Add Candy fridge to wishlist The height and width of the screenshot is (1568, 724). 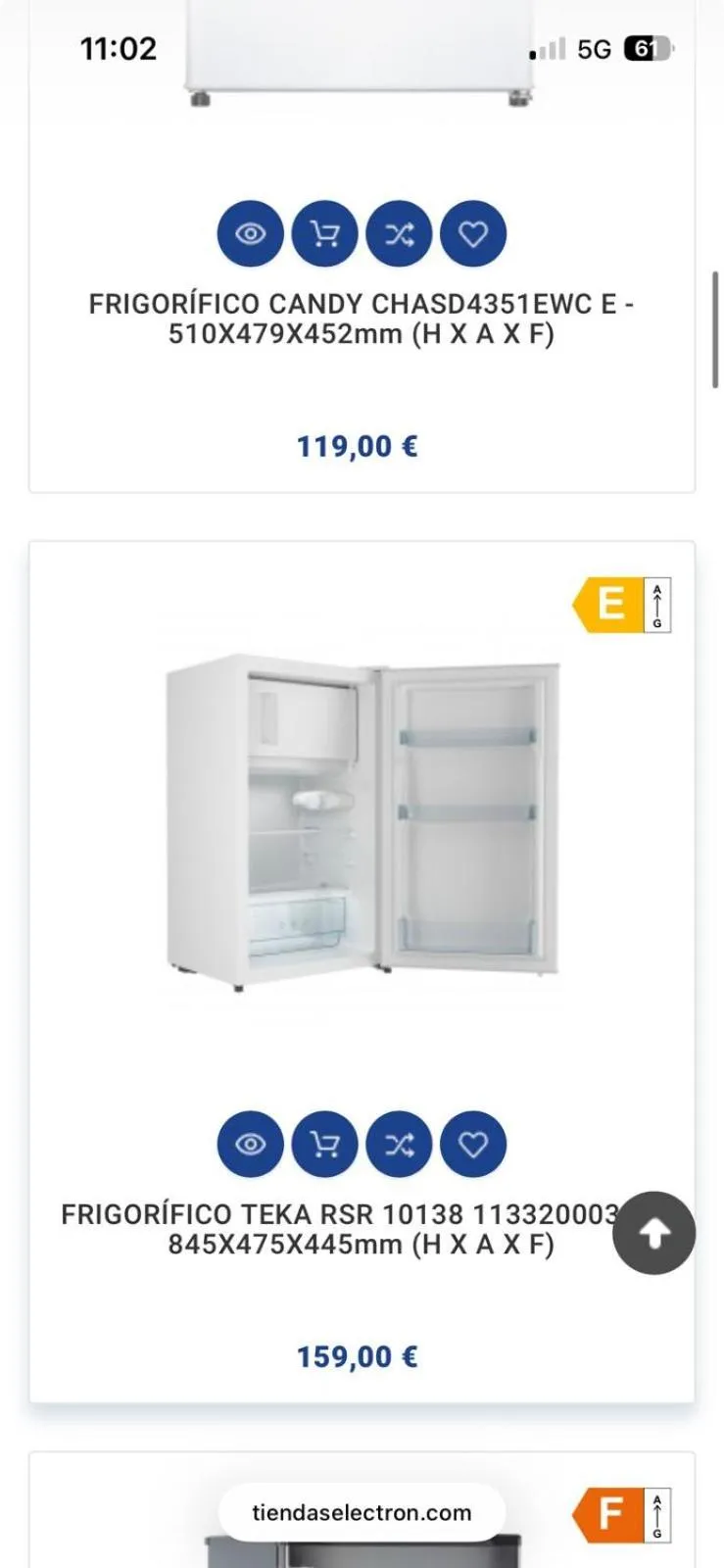pyautogui.click(x=473, y=234)
